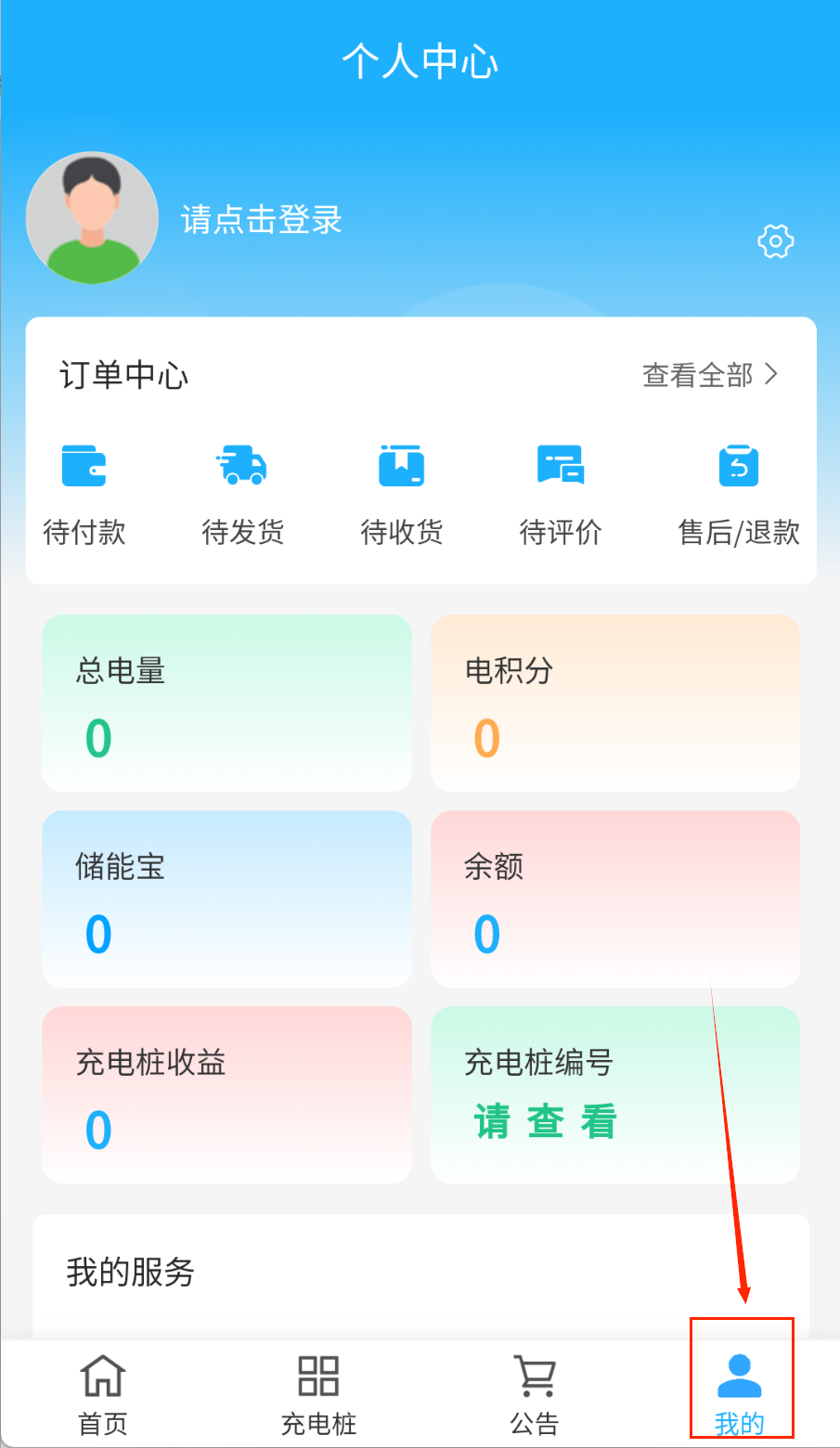Open the 充电桩收益 earnings card
Screen dimensions: 840x1448
pos(226,1094)
